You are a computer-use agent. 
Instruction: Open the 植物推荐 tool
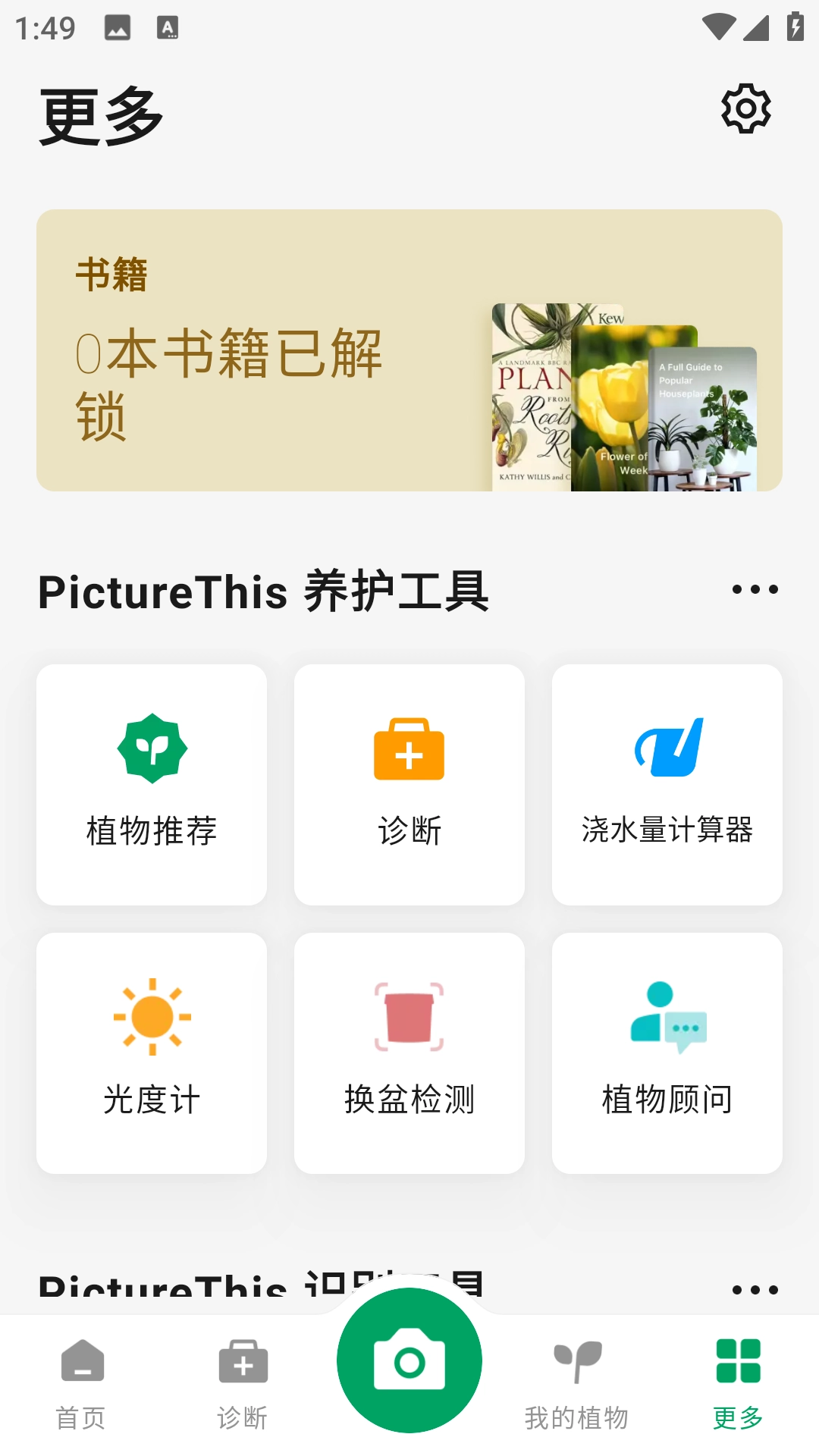(152, 784)
